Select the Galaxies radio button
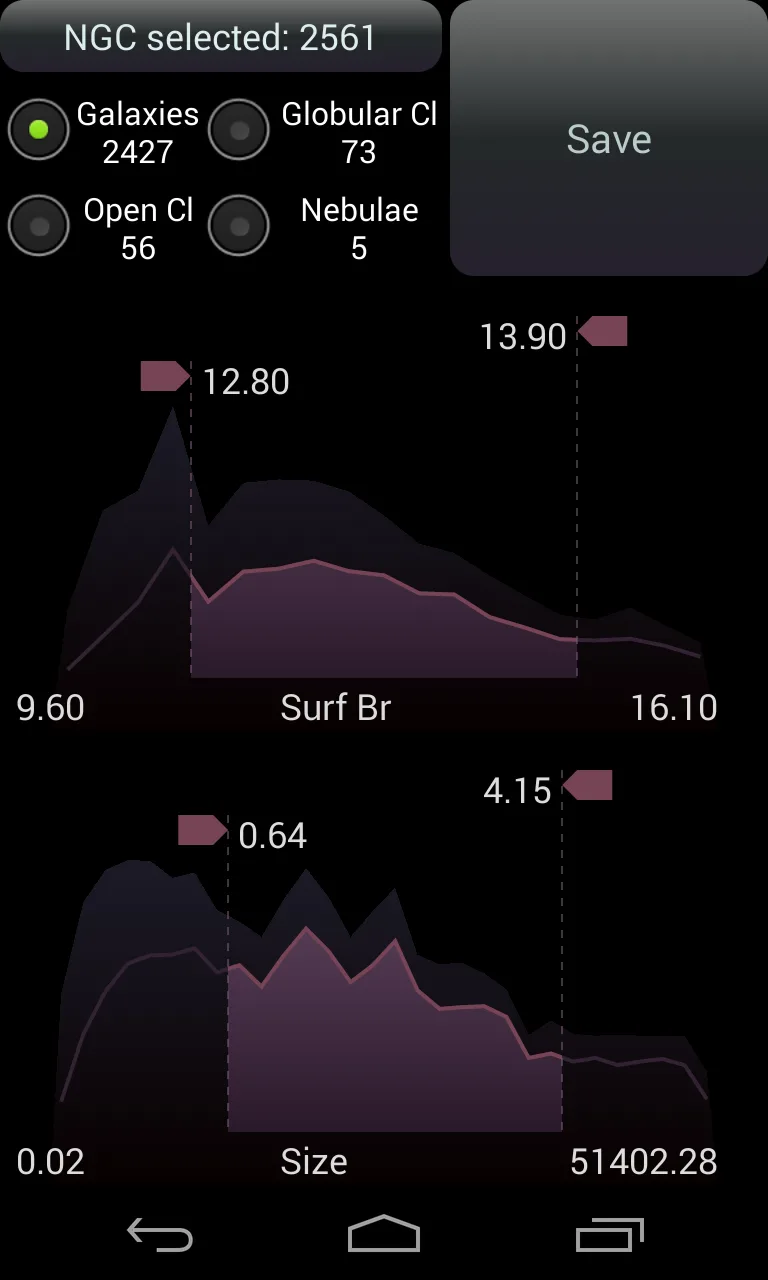Image resolution: width=768 pixels, height=1280 pixels. [39, 130]
